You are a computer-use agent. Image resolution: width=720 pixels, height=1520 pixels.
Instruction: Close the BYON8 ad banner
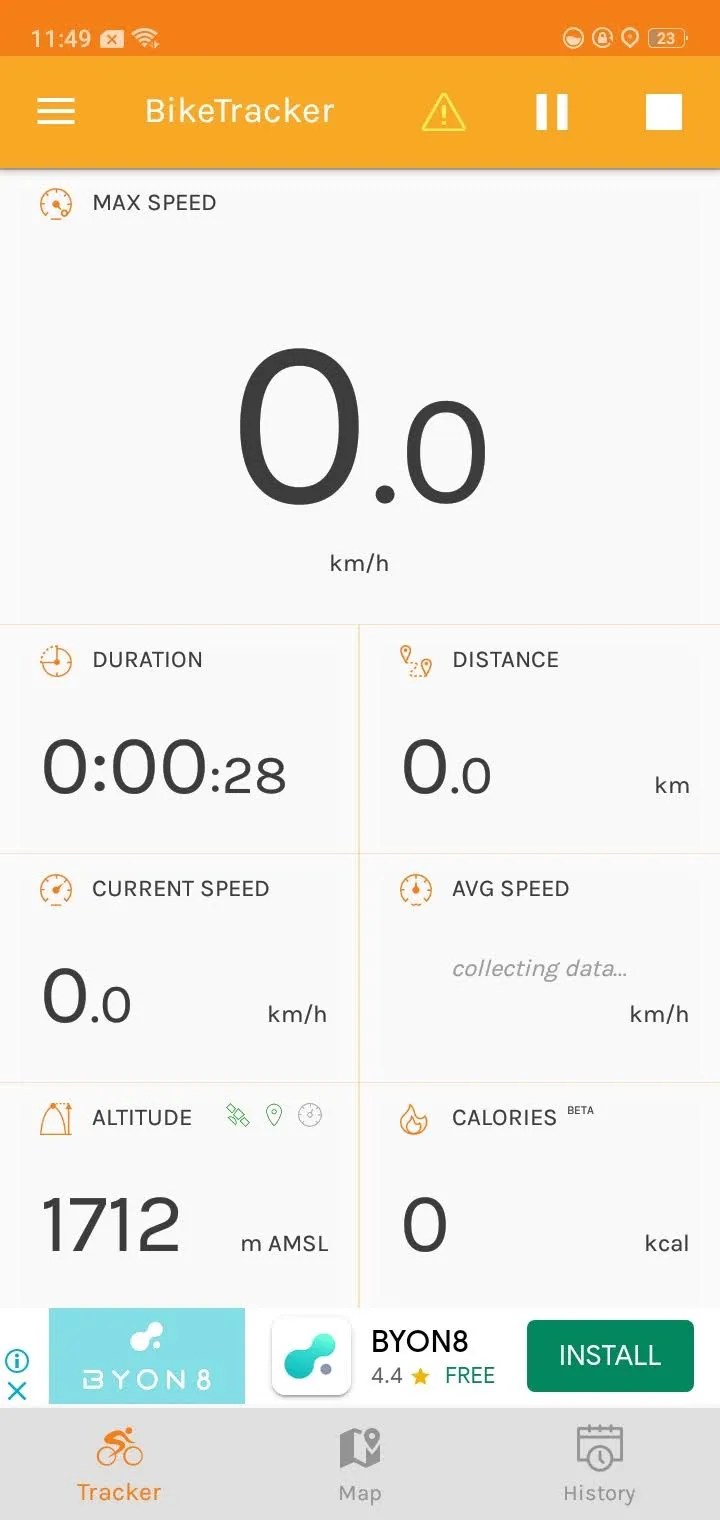pos(17,1391)
